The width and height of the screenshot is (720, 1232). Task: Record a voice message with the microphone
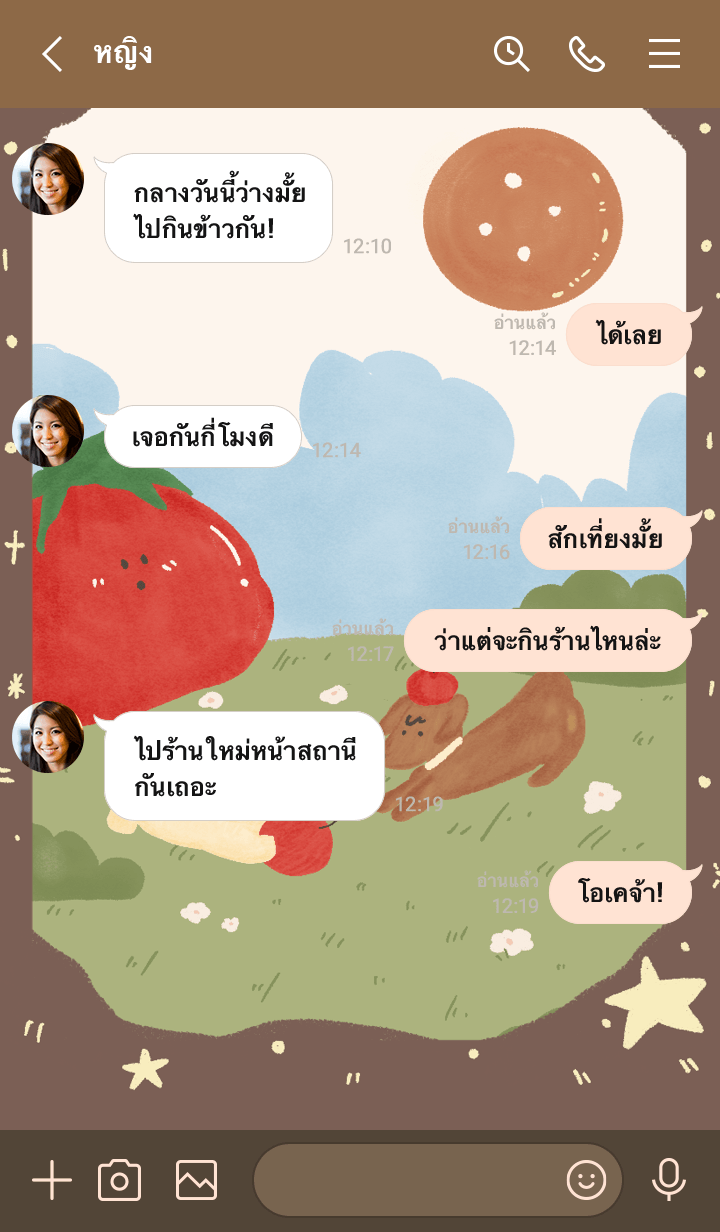pyautogui.click(x=668, y=1181)
